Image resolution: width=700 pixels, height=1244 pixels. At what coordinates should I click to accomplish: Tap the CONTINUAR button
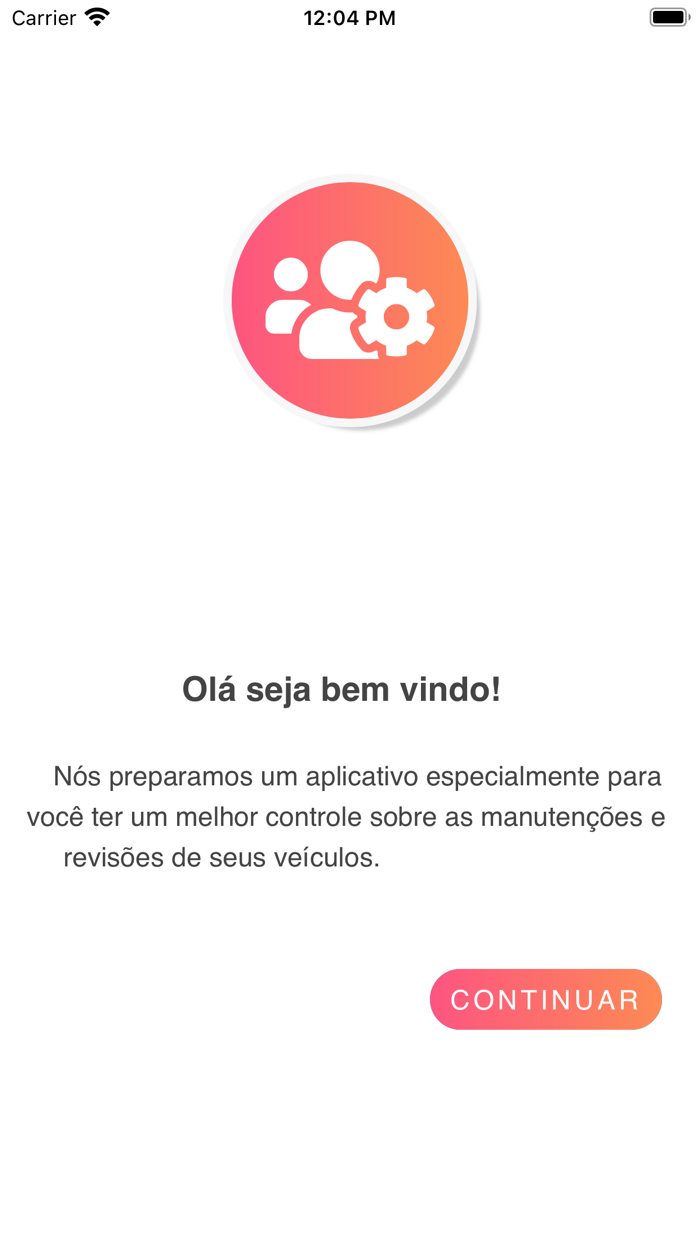click(x=545, y=999)
